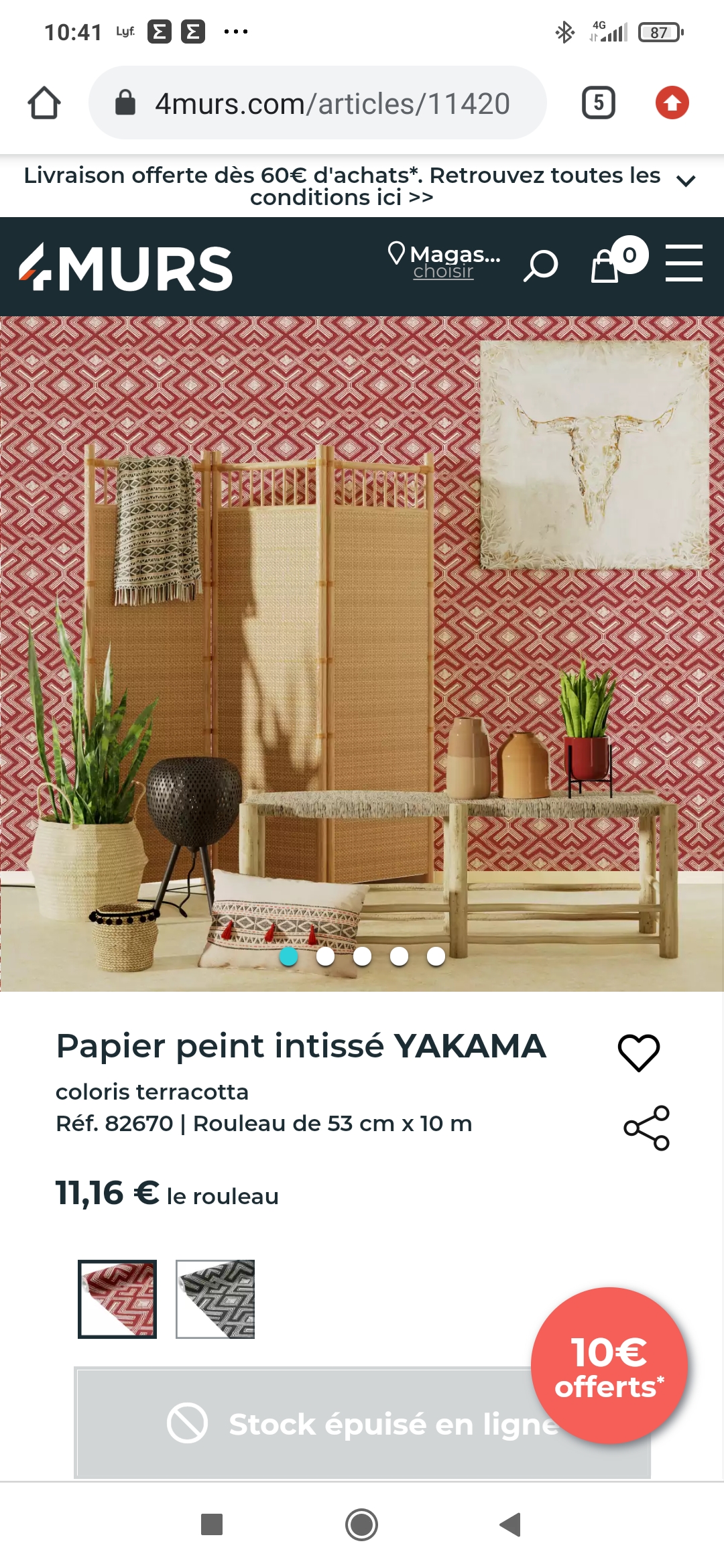
Task: Jump to the second product photo dot
Action: pos(325,956)
